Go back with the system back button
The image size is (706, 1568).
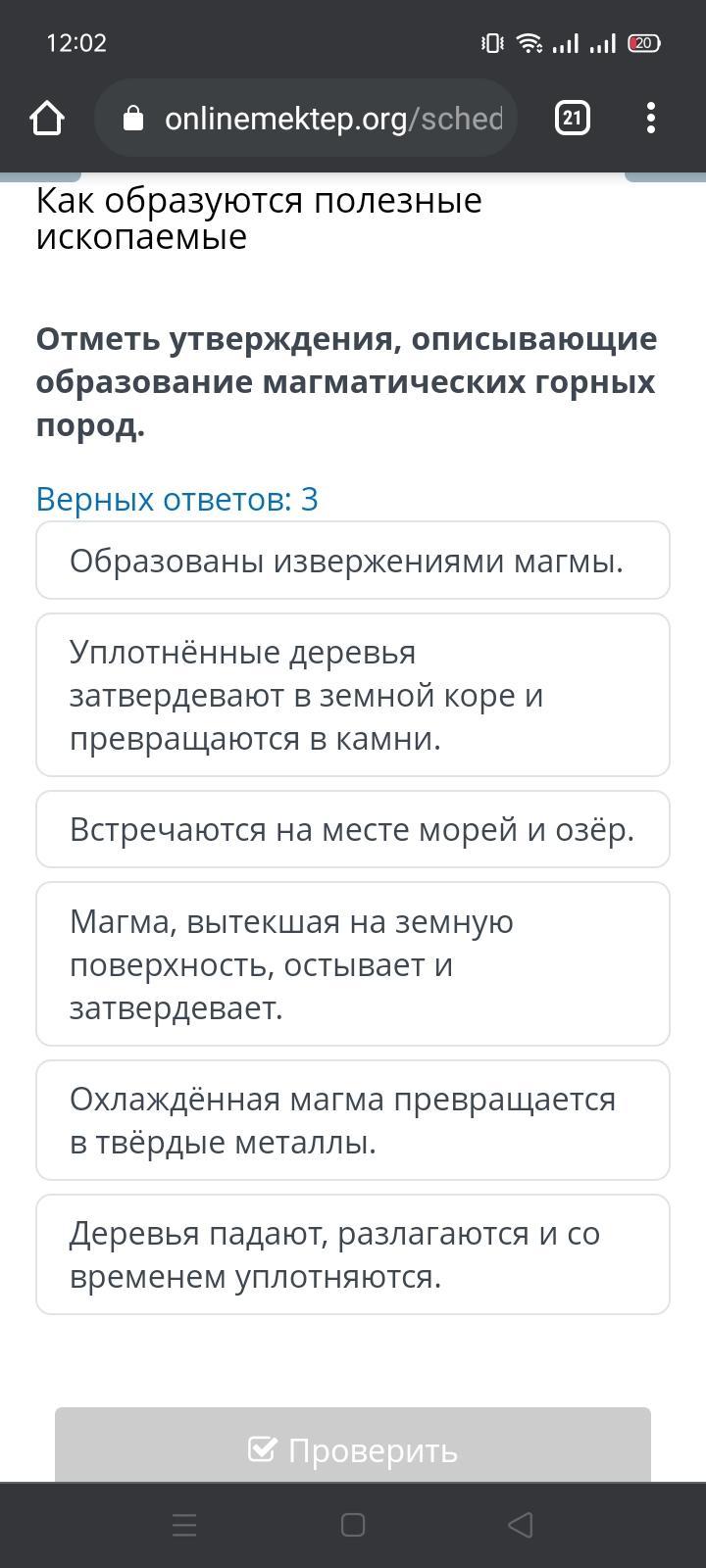tap(521, 1525)
